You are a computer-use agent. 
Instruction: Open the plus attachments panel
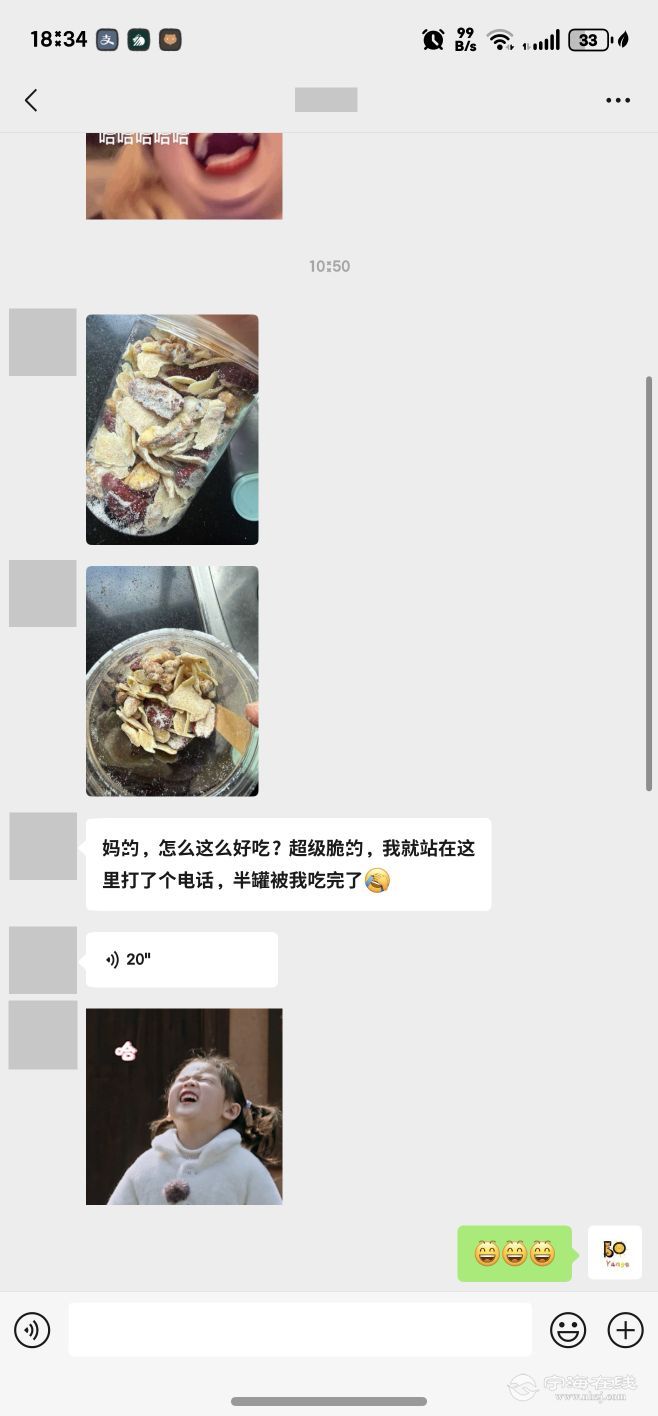[626, 1330]
